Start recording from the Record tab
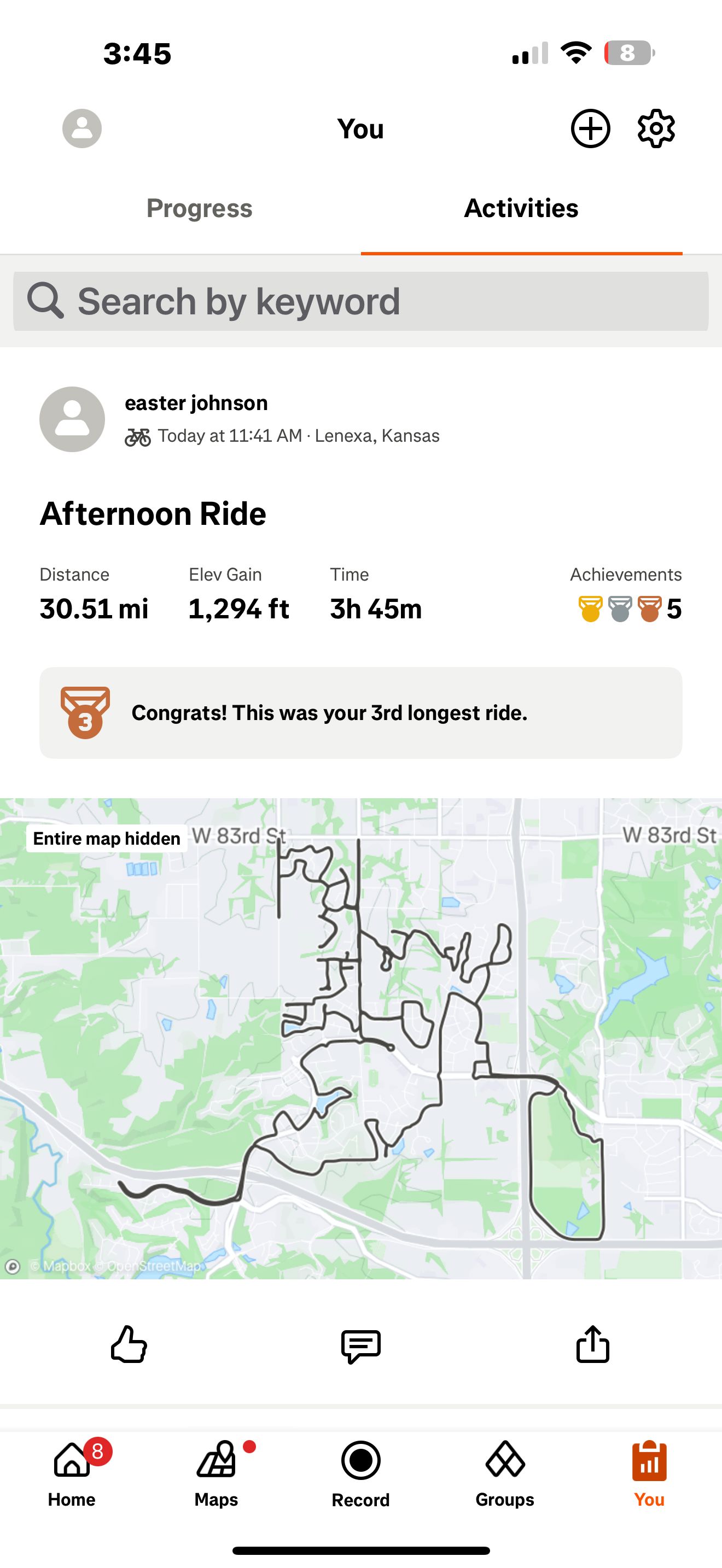 [x=360, y=1472]
